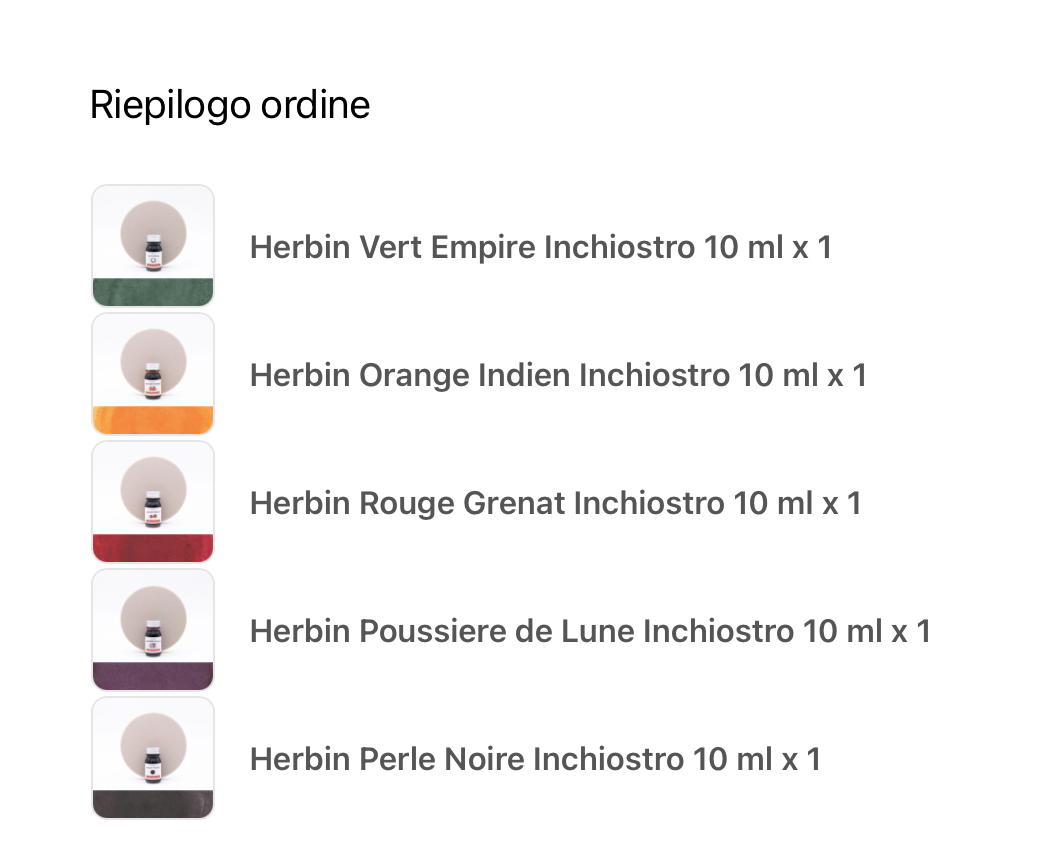Image resolution: width=1037 pixels, height=846 pixels.
Task: Open the Herbin Vert Empire ink item
Action: (540, 247)
